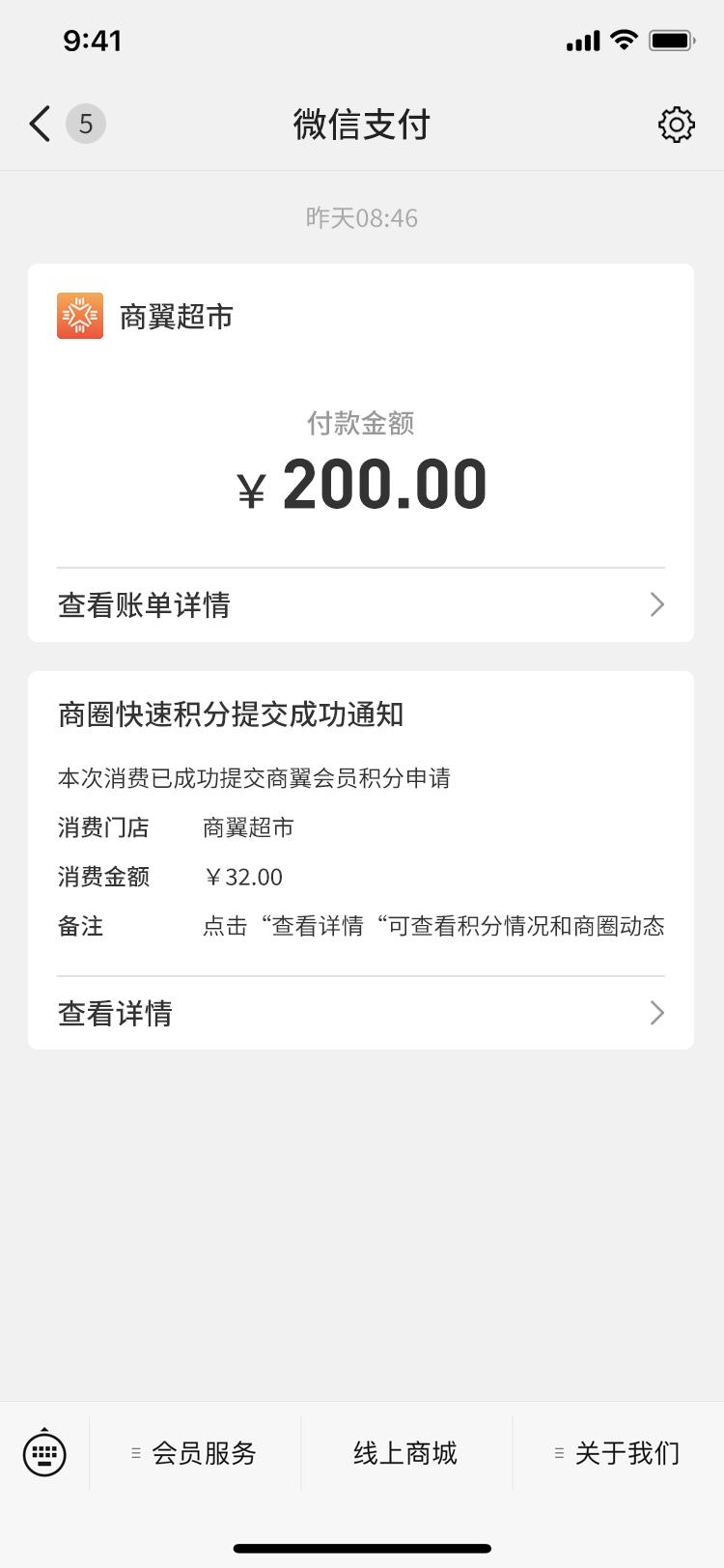
Task: Open the 线上商城 menu item
Action: click(x=405, y=1451)
